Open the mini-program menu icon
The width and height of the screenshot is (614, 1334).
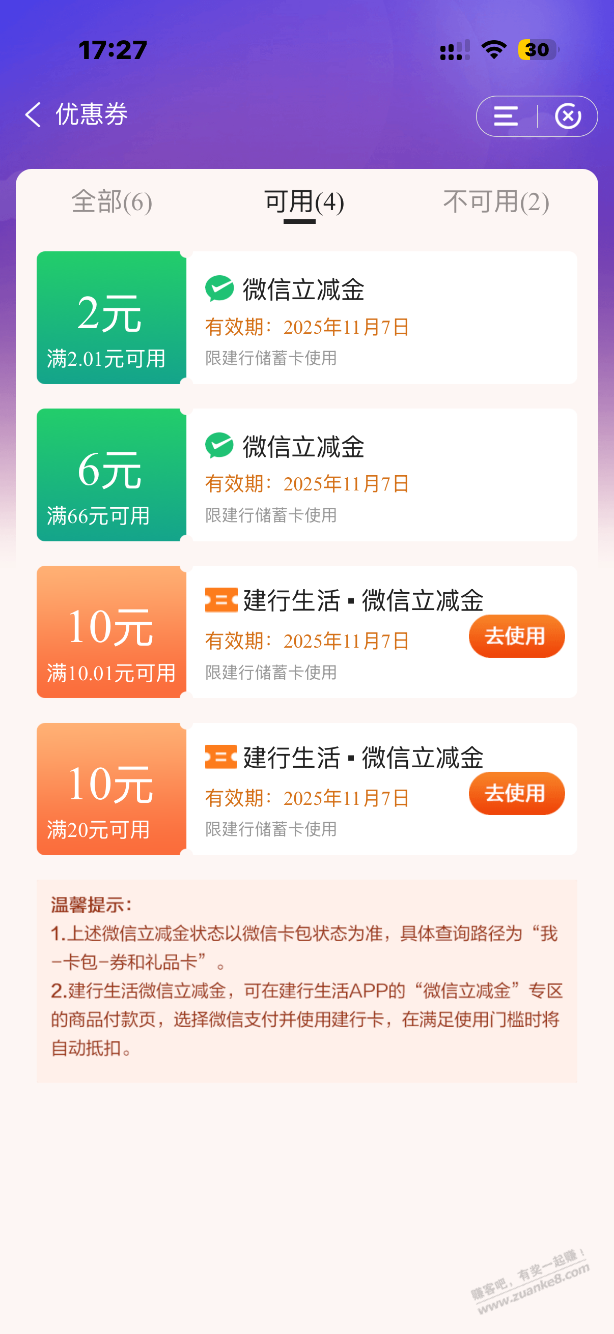pos(506,116)
